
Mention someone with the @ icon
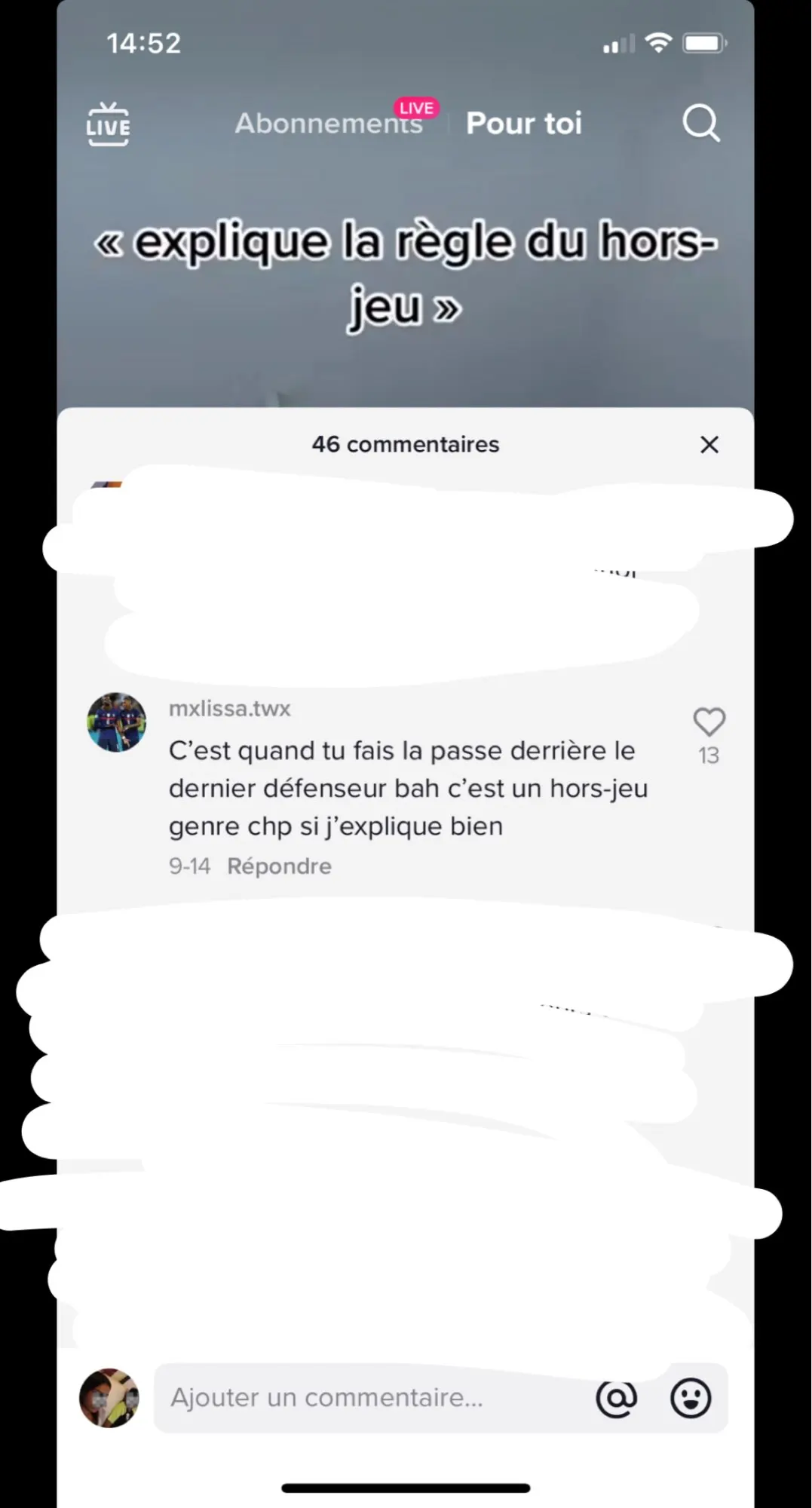coord(616,1399)
